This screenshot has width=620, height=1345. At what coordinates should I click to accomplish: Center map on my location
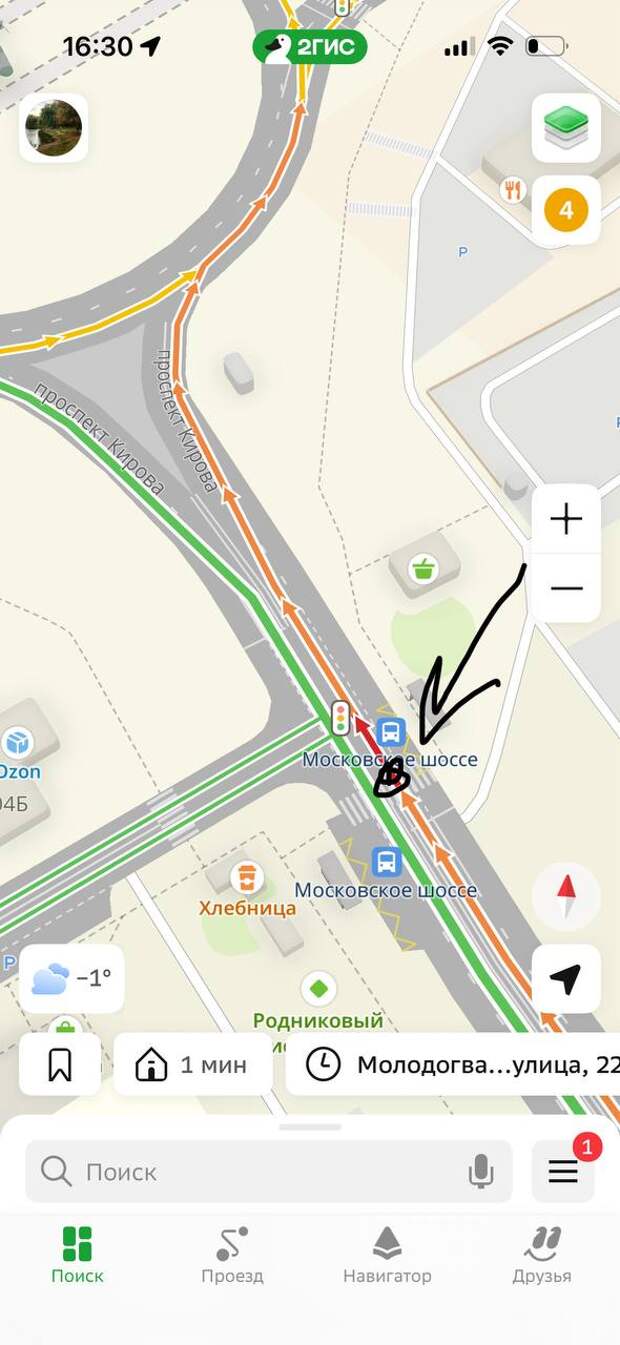(x=566, y=979)
